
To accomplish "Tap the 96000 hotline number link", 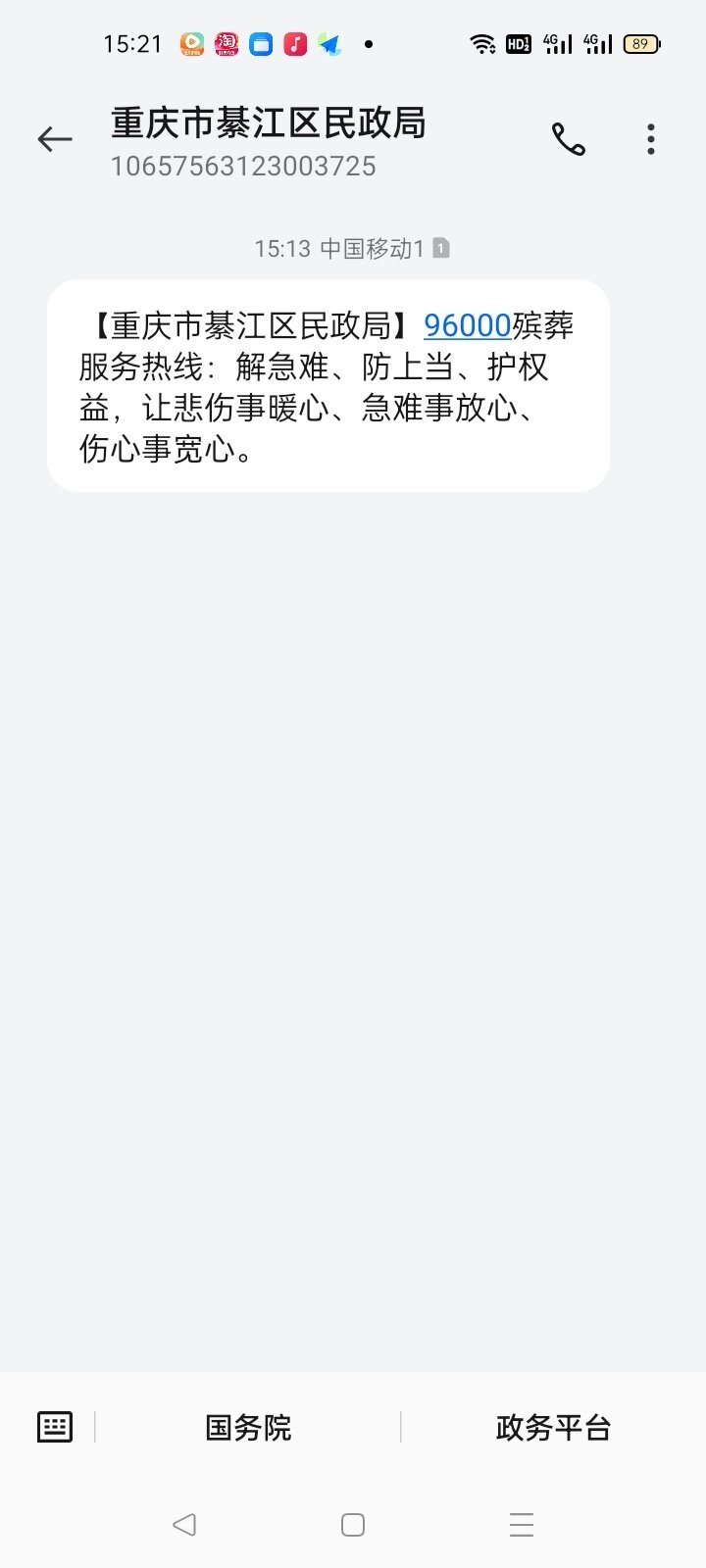I will 468,325.
